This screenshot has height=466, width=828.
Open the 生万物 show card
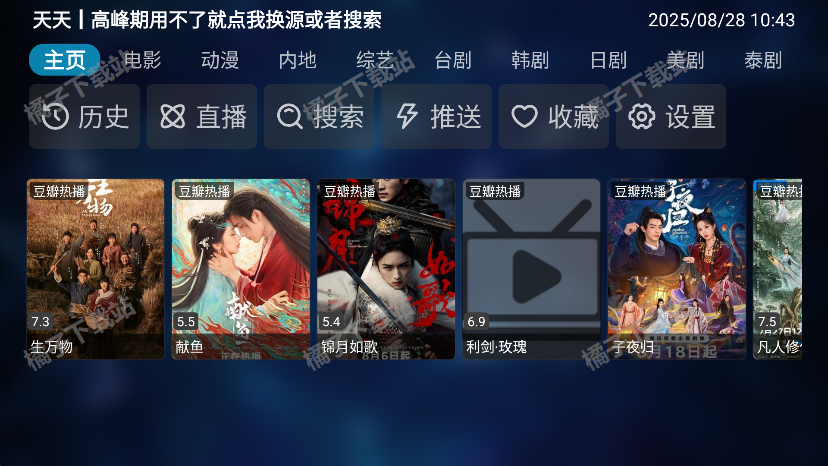95,269
